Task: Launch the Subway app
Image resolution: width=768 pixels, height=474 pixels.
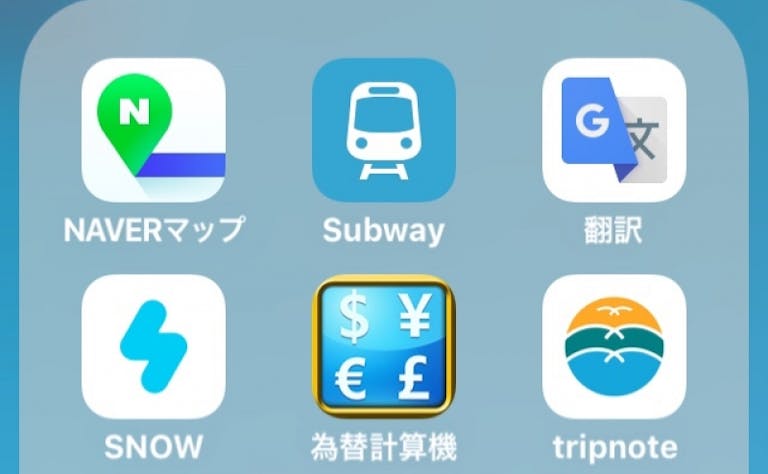Action: point(384,130)
